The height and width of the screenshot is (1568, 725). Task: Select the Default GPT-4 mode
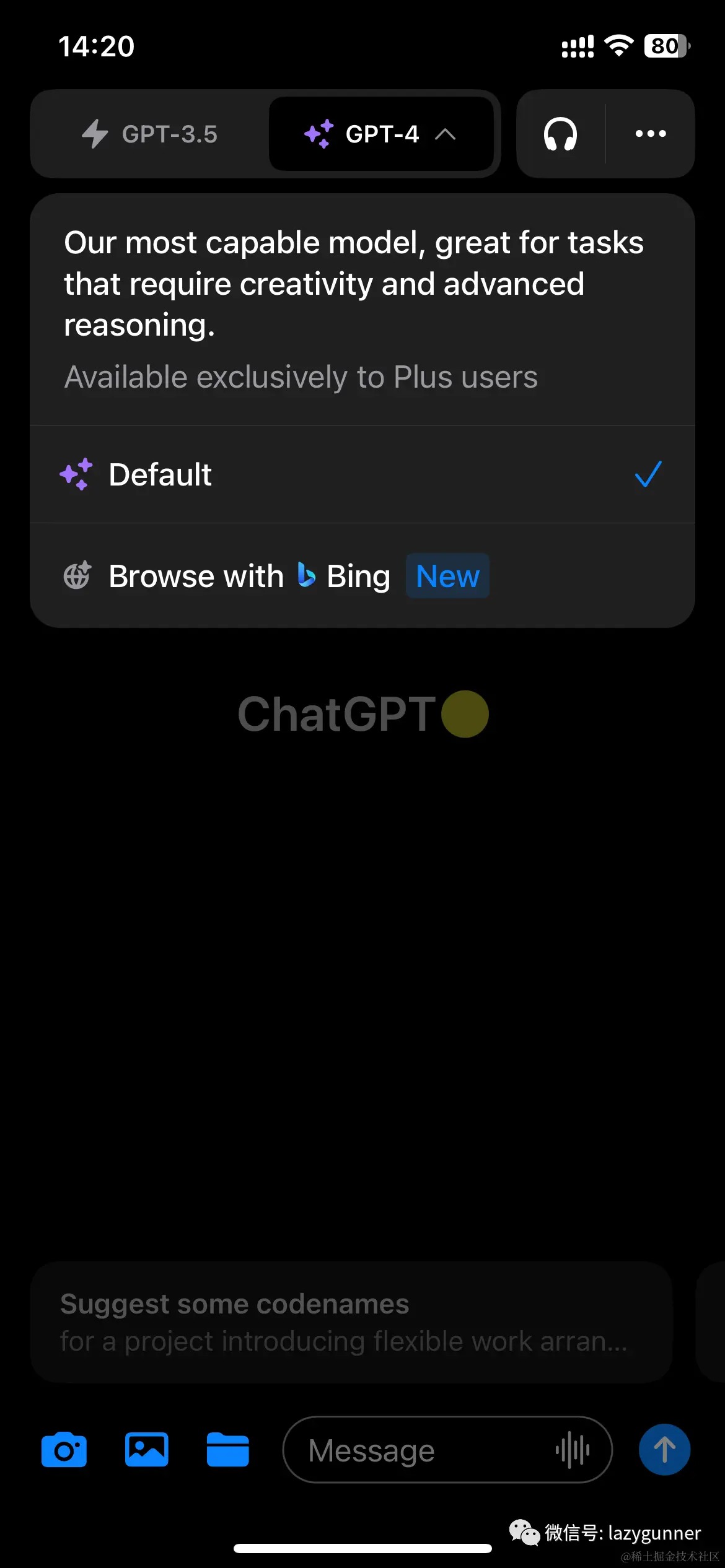tap(362, 474)
